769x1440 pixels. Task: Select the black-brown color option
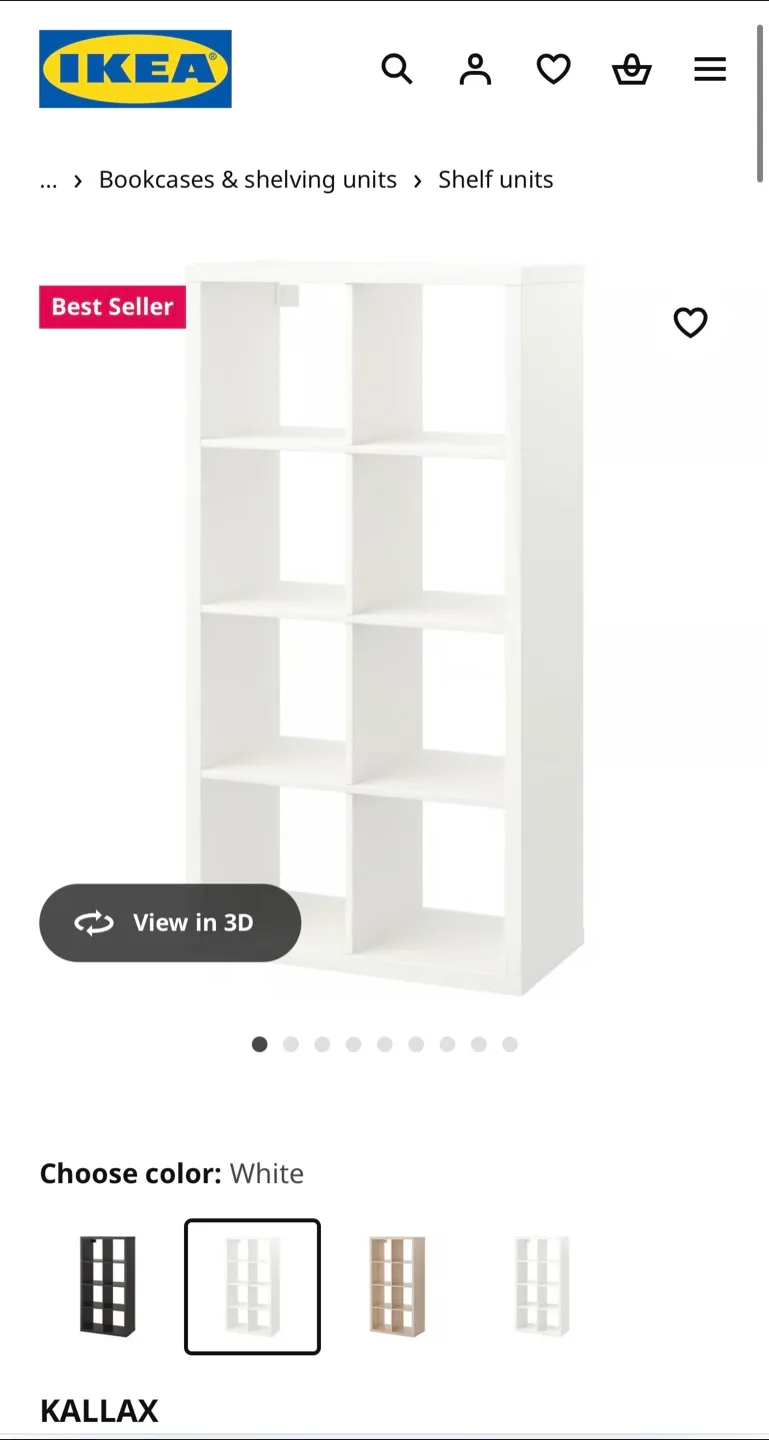[x=106, y=1287]
